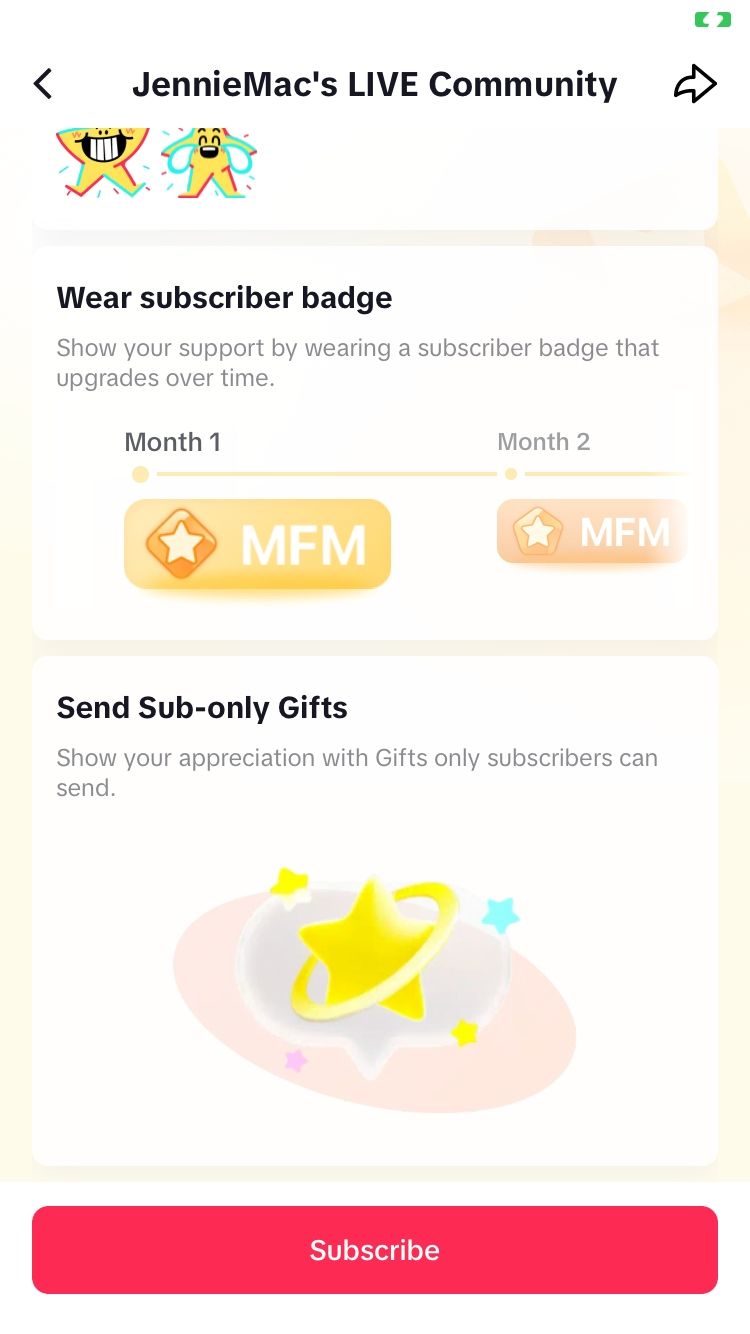750x1334 pixels.
Task: Tap the back arrow icon
Action: (42, 84)
